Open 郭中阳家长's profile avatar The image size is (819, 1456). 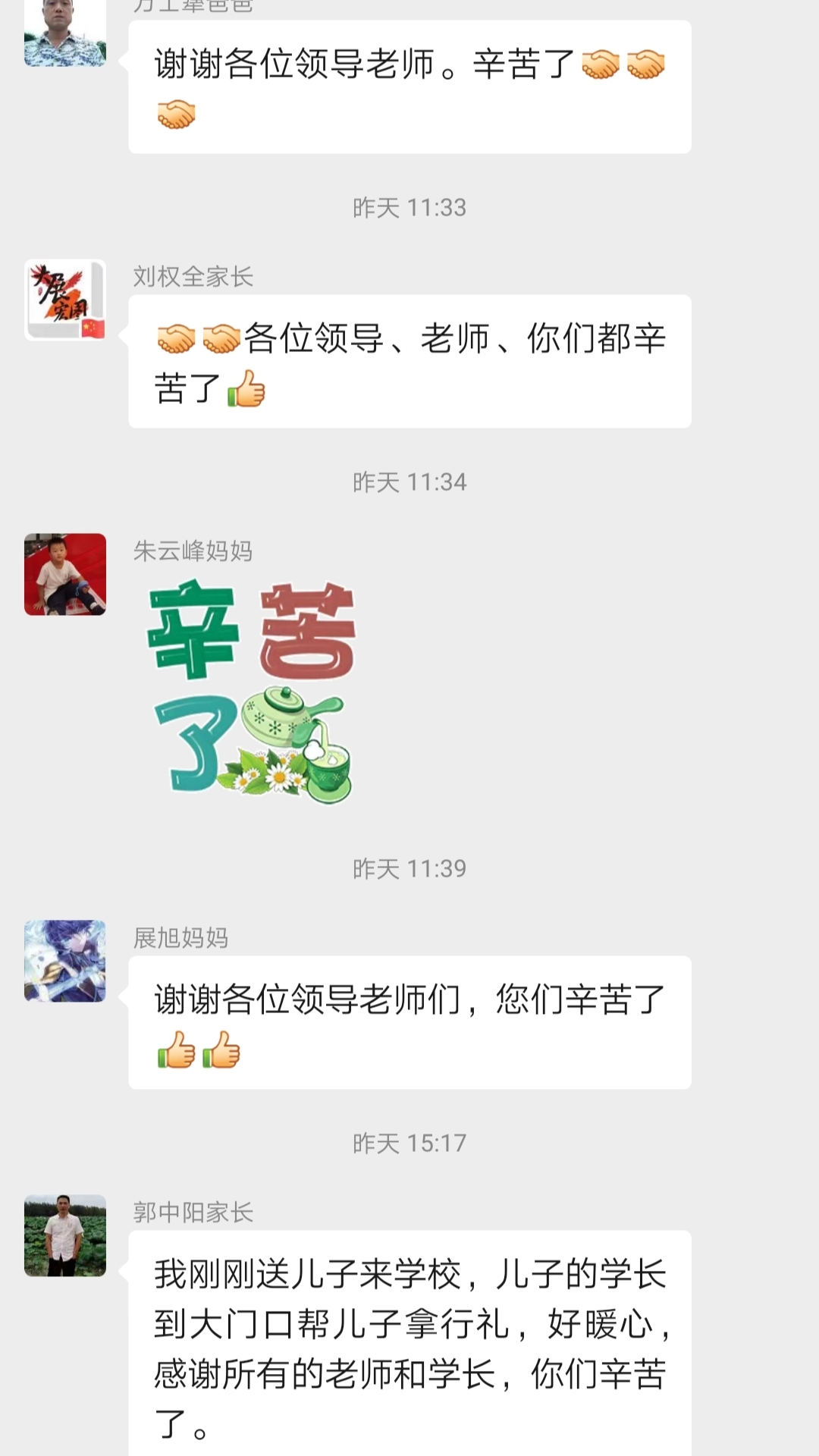click(65, 1235)
